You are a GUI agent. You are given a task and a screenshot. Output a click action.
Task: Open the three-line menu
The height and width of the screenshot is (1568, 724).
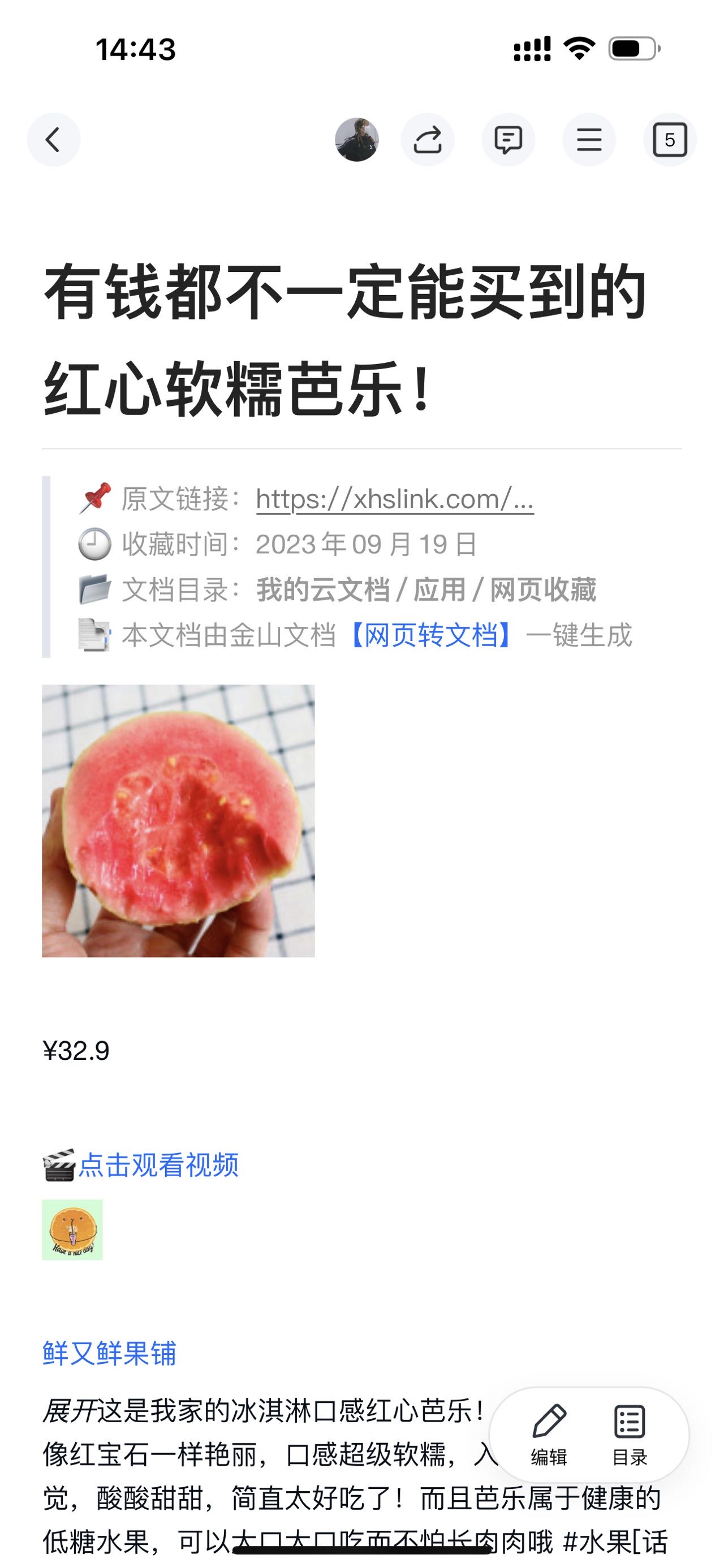pos(589,140)
